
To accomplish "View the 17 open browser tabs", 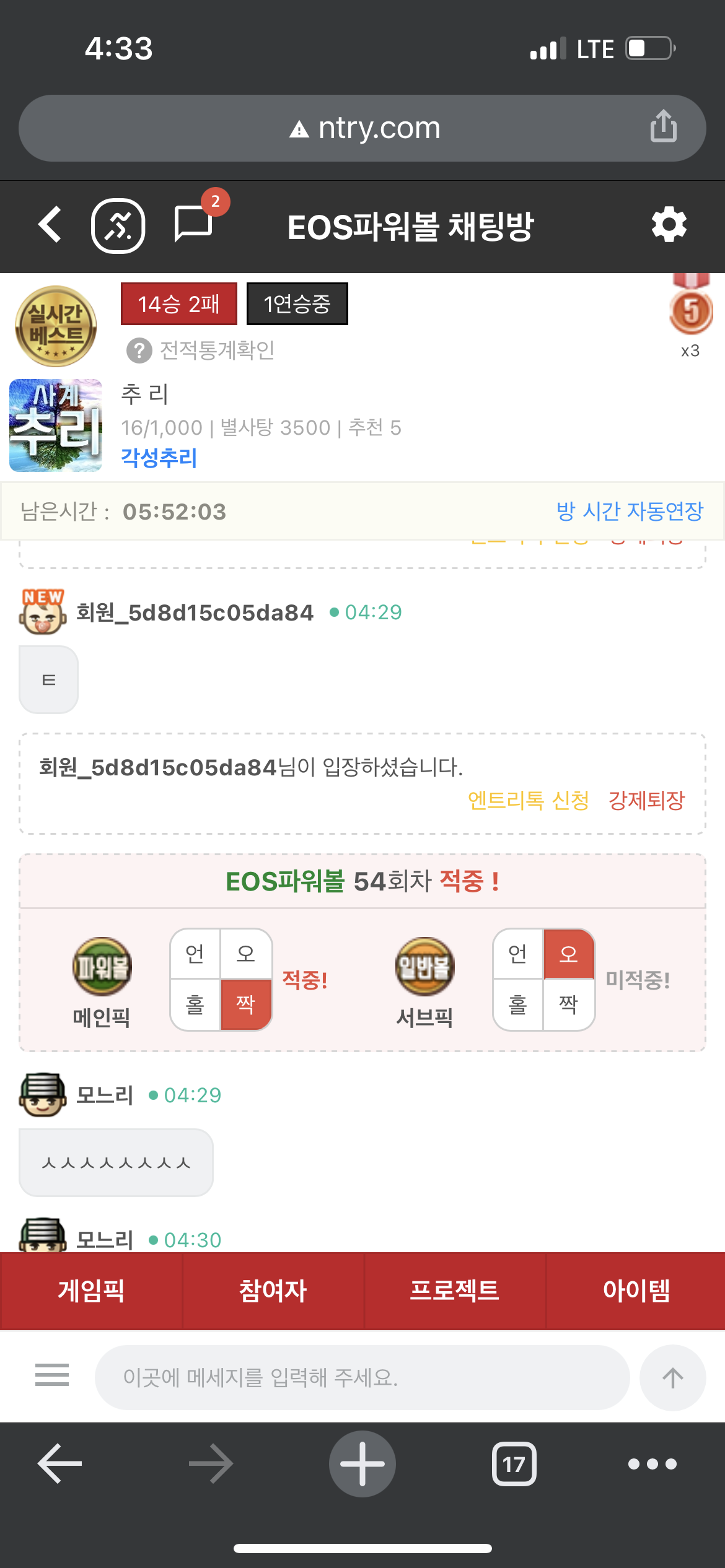I will tap(514, 1464).
